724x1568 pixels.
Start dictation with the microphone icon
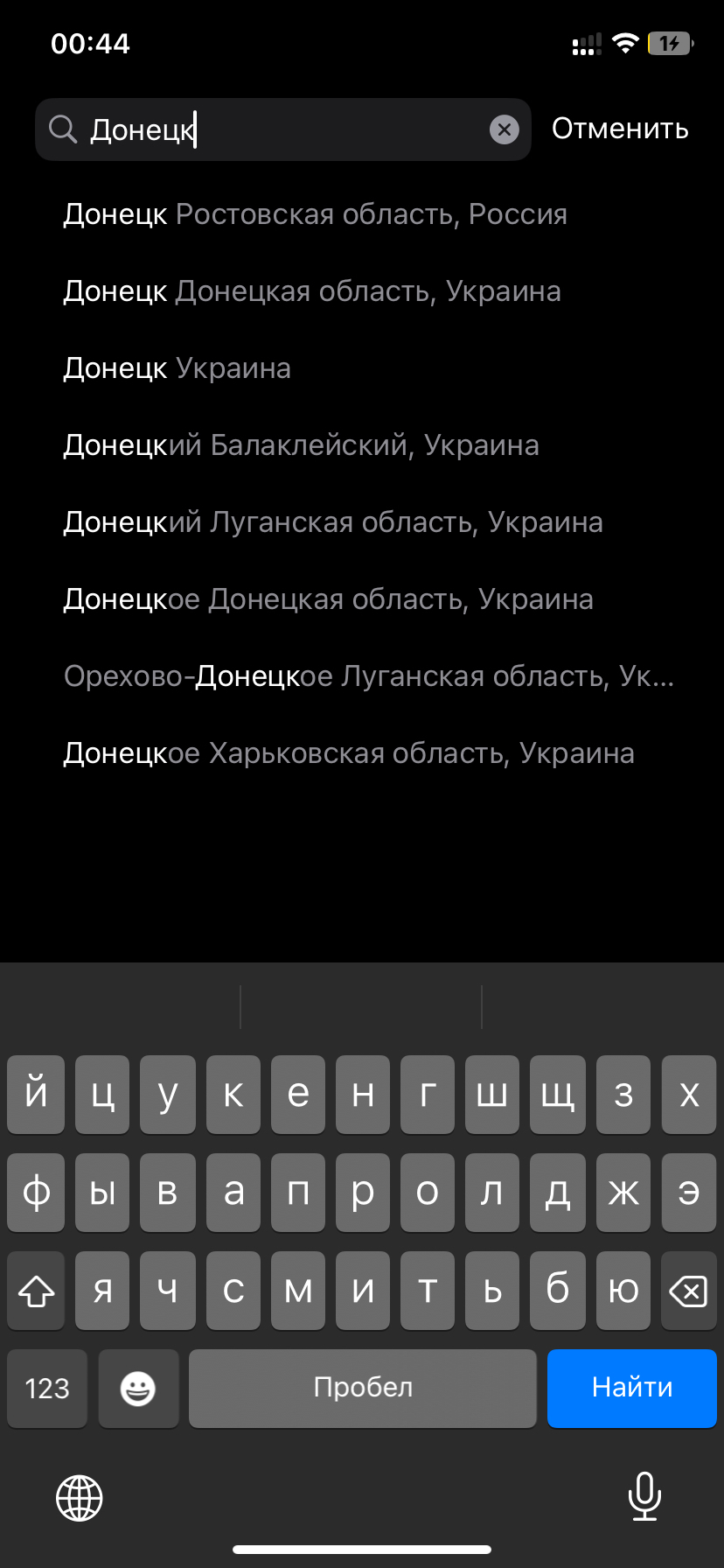pos(644,1496)
